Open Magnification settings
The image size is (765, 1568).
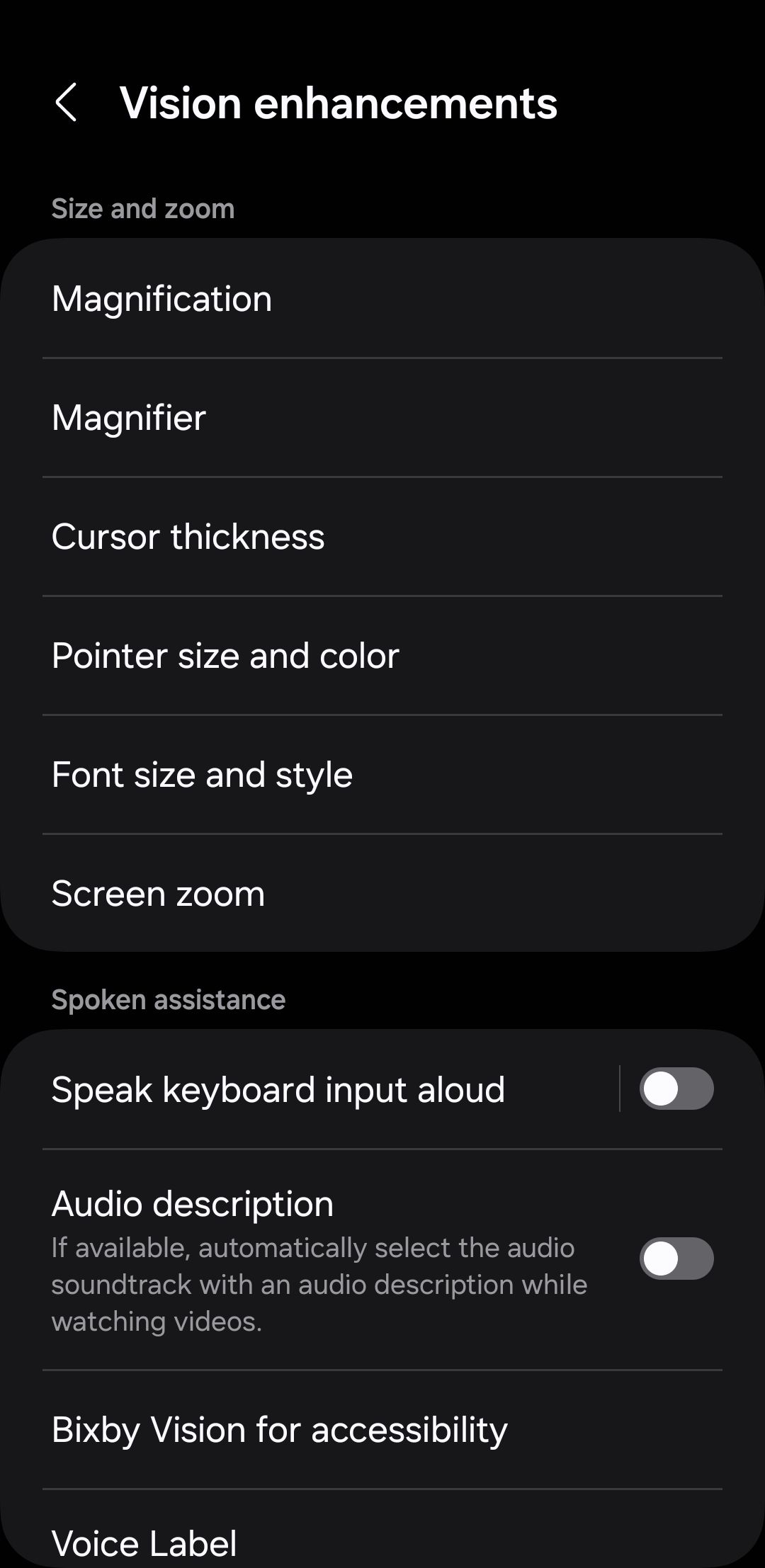[382, 298]
